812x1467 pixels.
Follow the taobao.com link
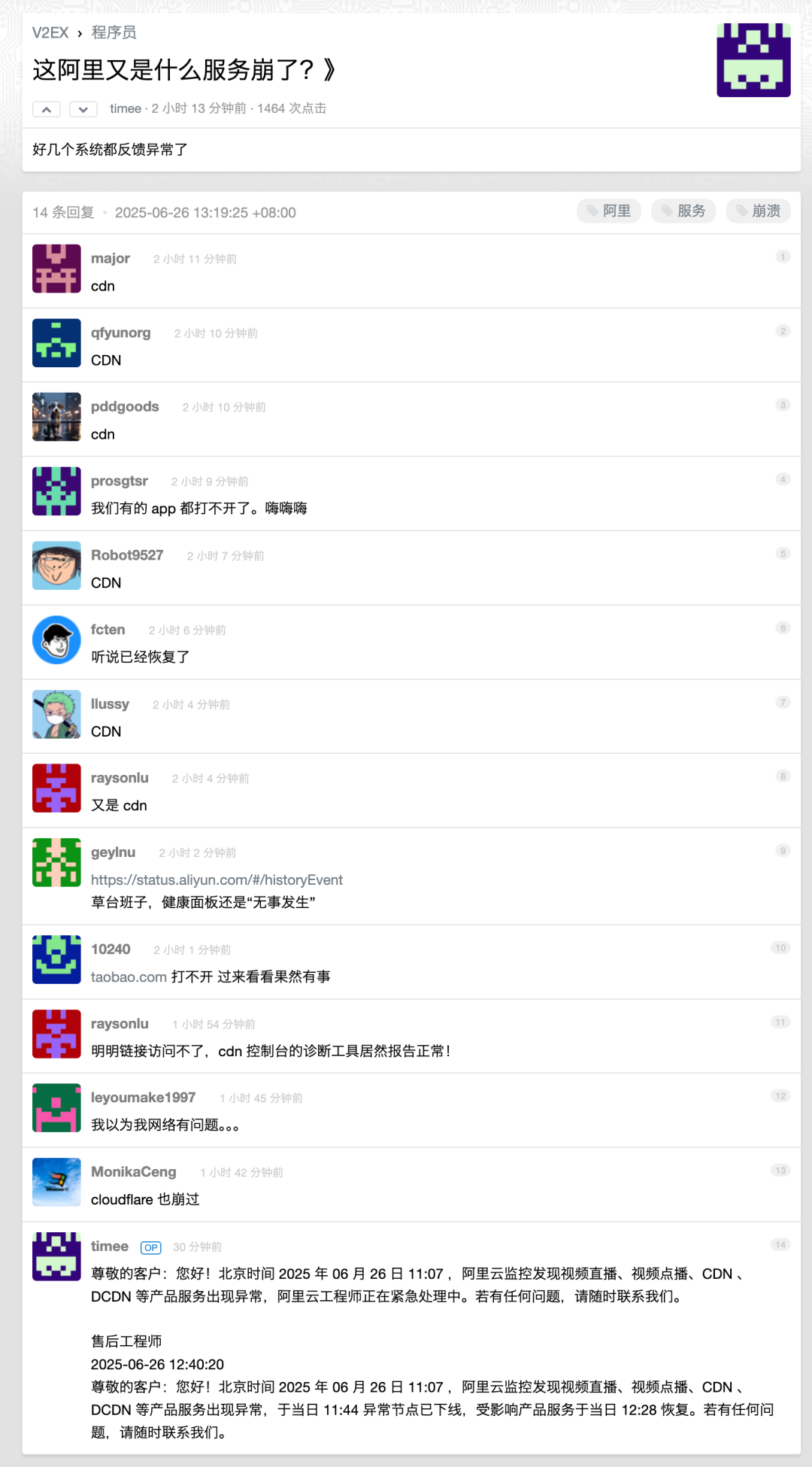[129, 976]
